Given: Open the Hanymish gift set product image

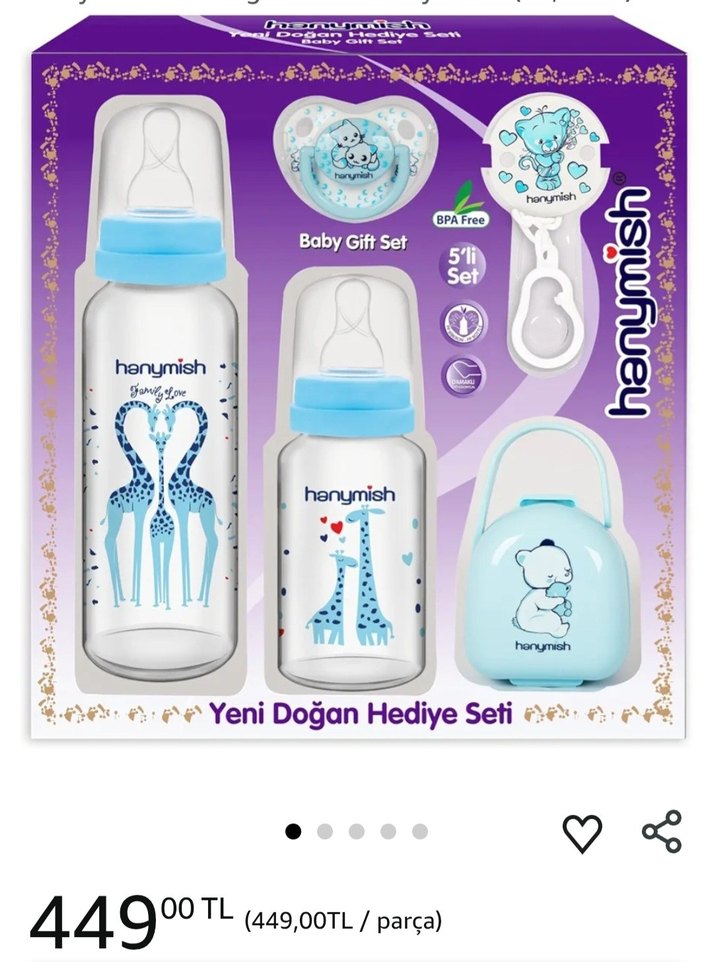Looking at the screenshot, I should click(x=355, y=390).
